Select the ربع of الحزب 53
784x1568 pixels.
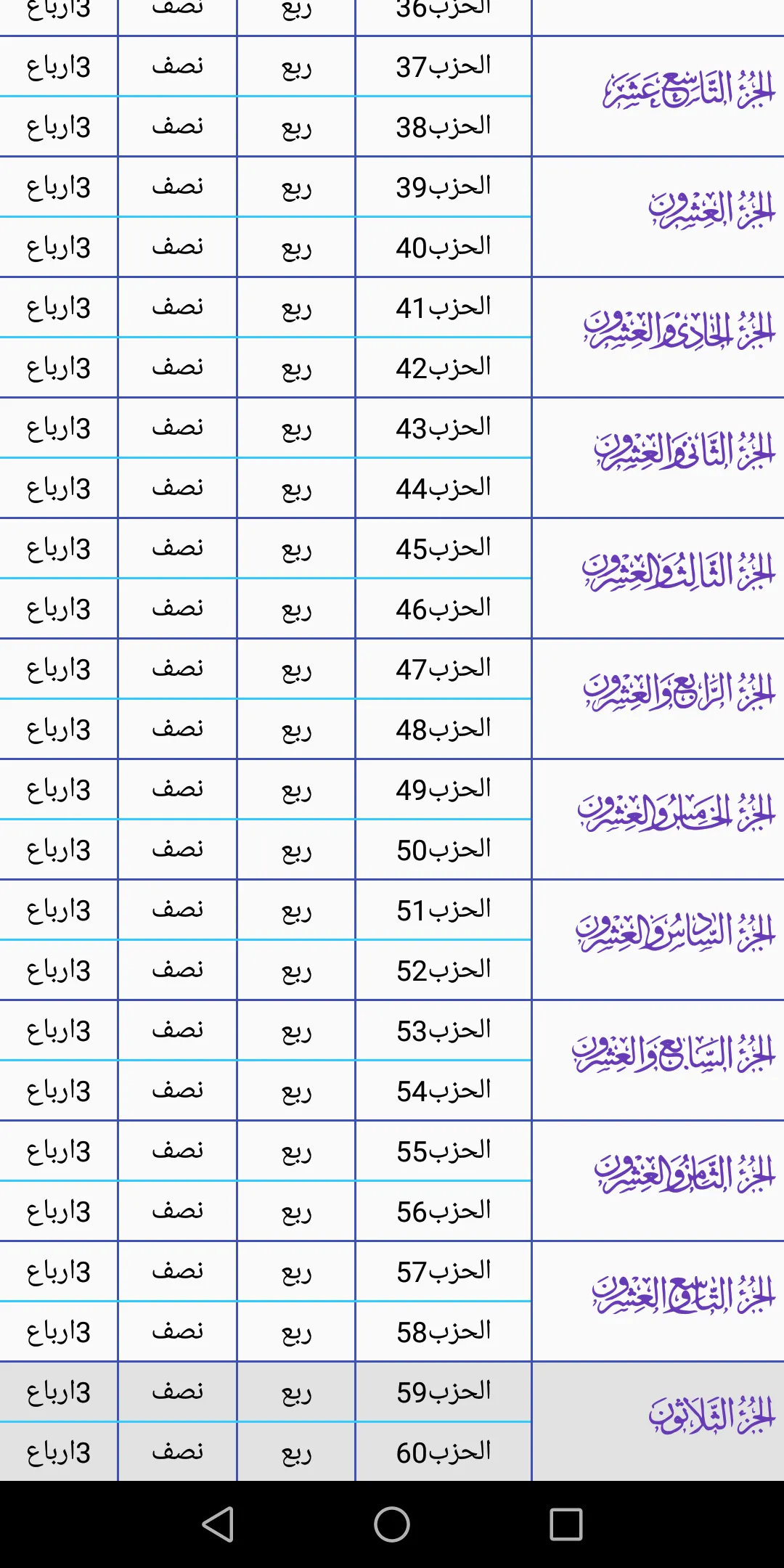coord(296,1030)
